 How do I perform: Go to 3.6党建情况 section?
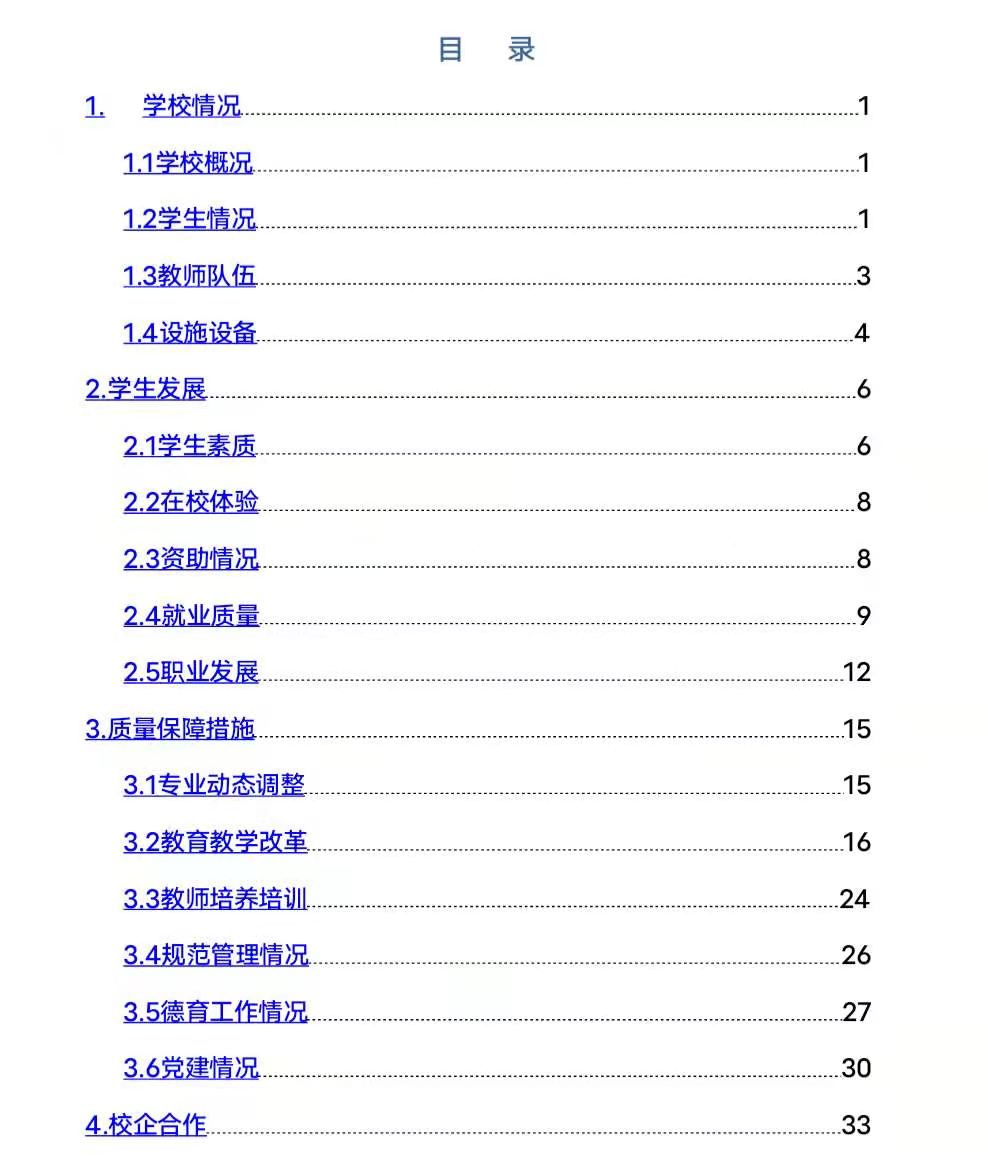[191, 1069]
